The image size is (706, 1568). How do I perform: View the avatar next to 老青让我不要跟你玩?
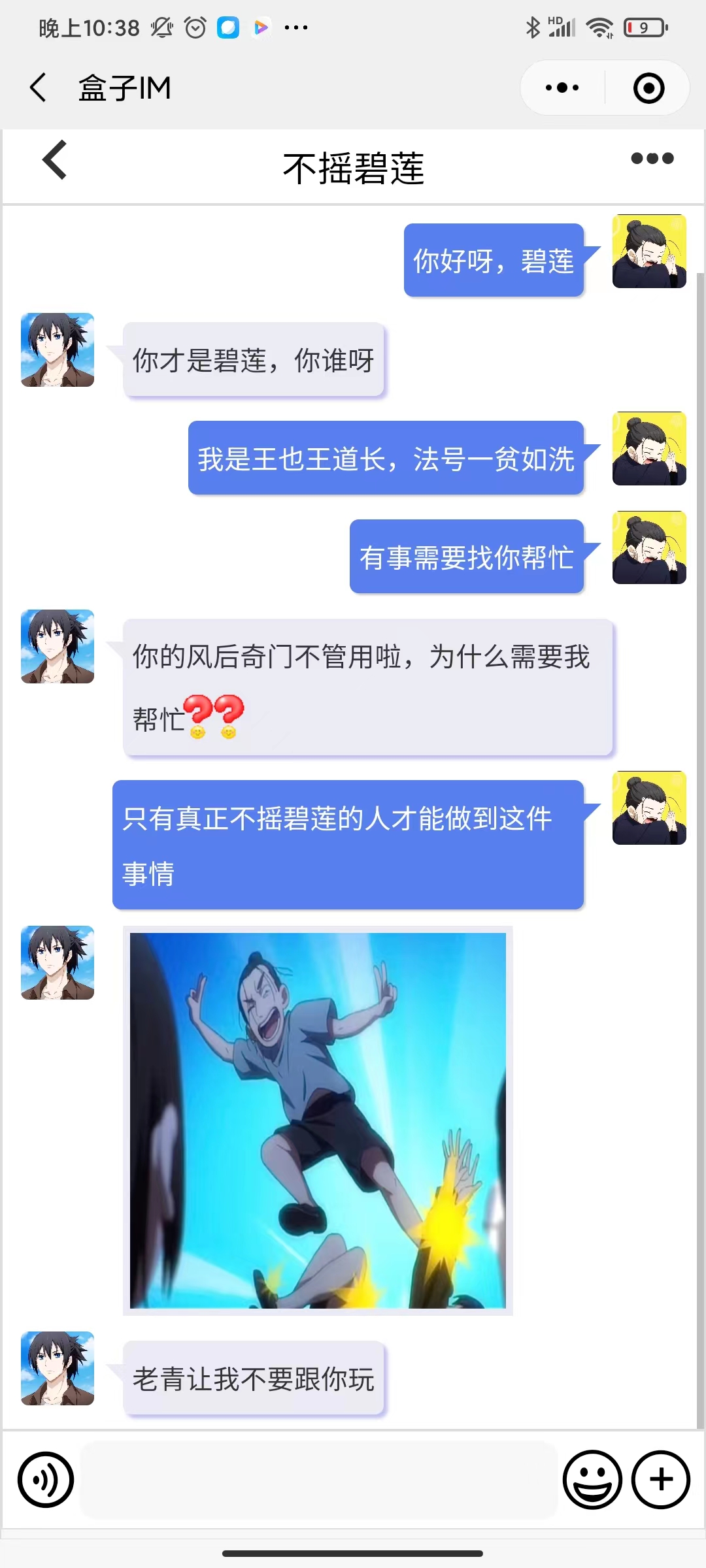point(58,1368)
